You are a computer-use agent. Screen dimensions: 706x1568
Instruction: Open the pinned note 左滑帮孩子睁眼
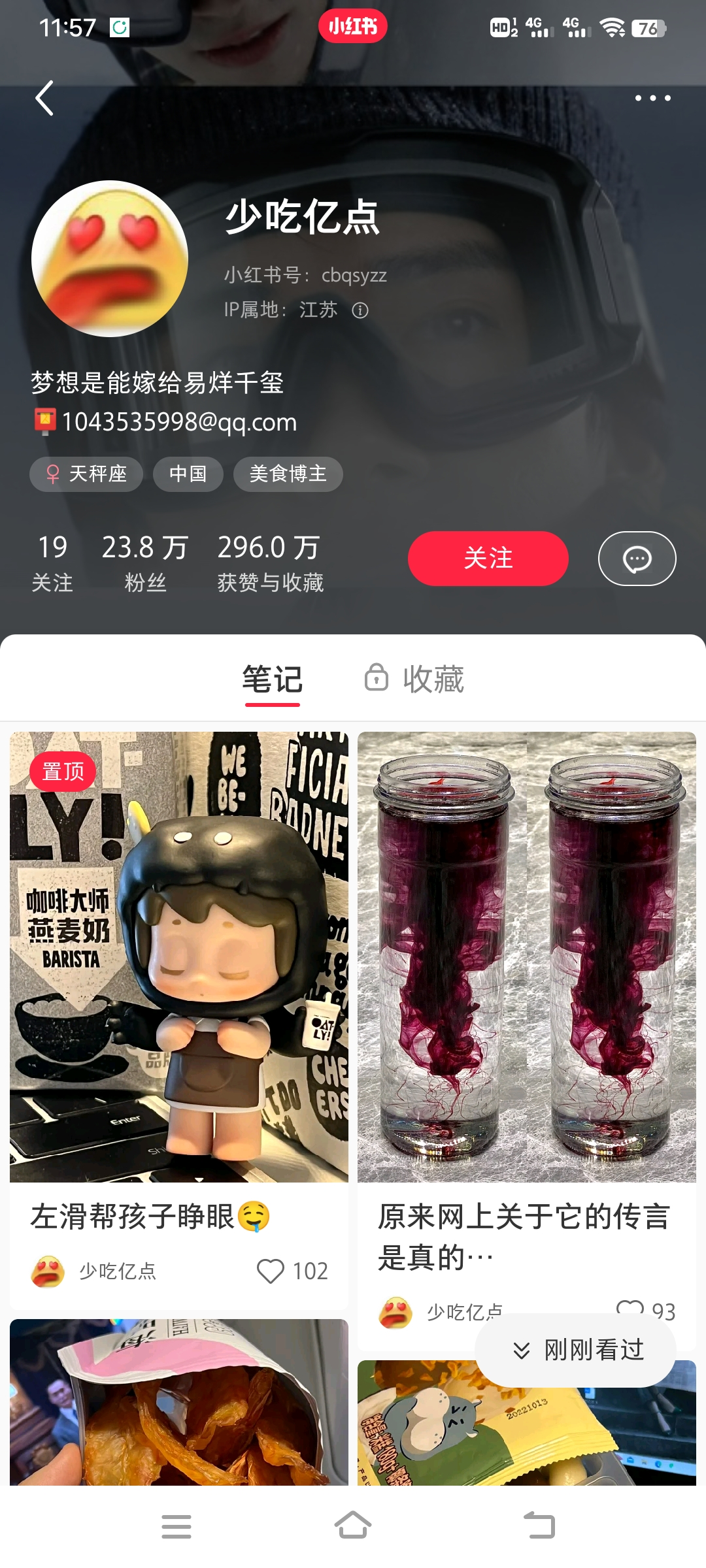click(179, 957)
